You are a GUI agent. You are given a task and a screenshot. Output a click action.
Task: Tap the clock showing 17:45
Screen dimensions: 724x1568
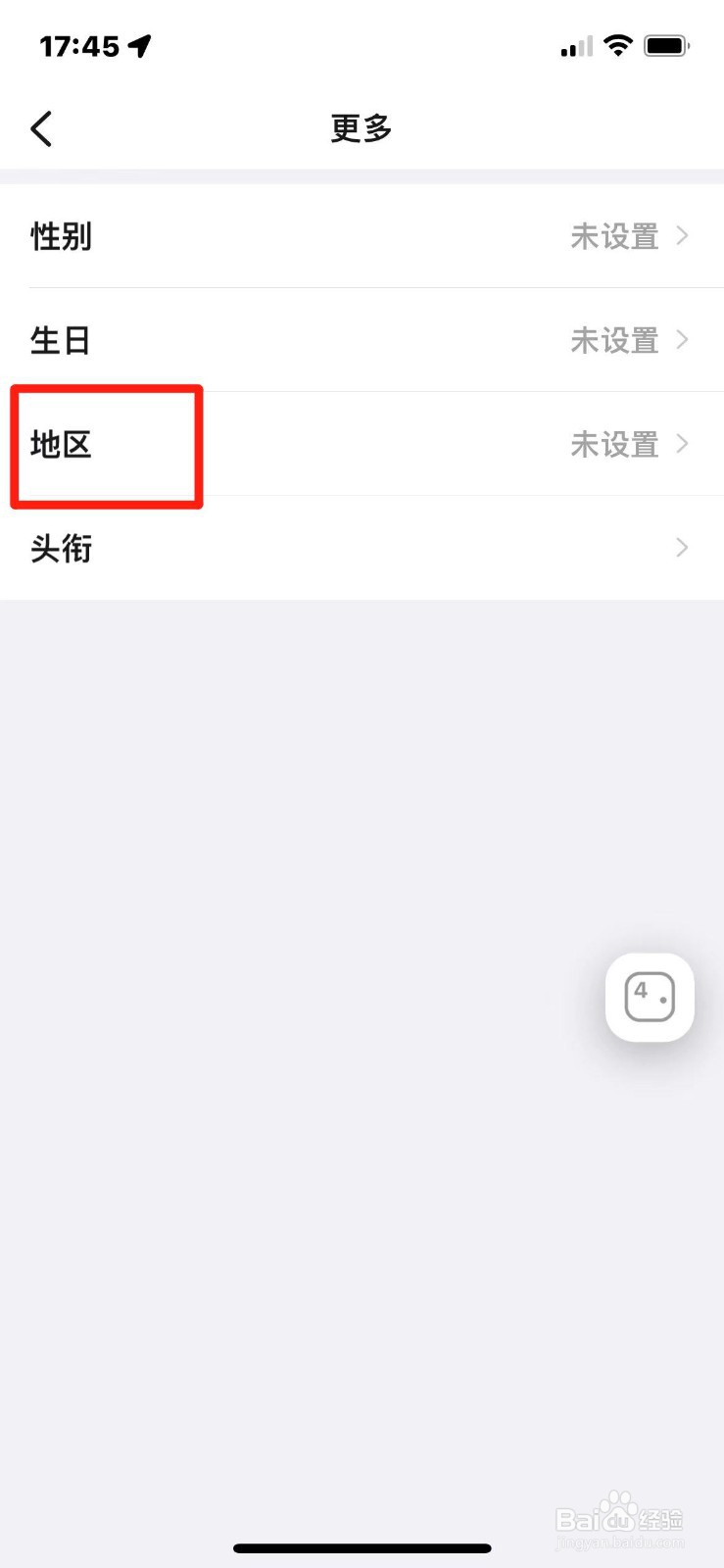80,45
